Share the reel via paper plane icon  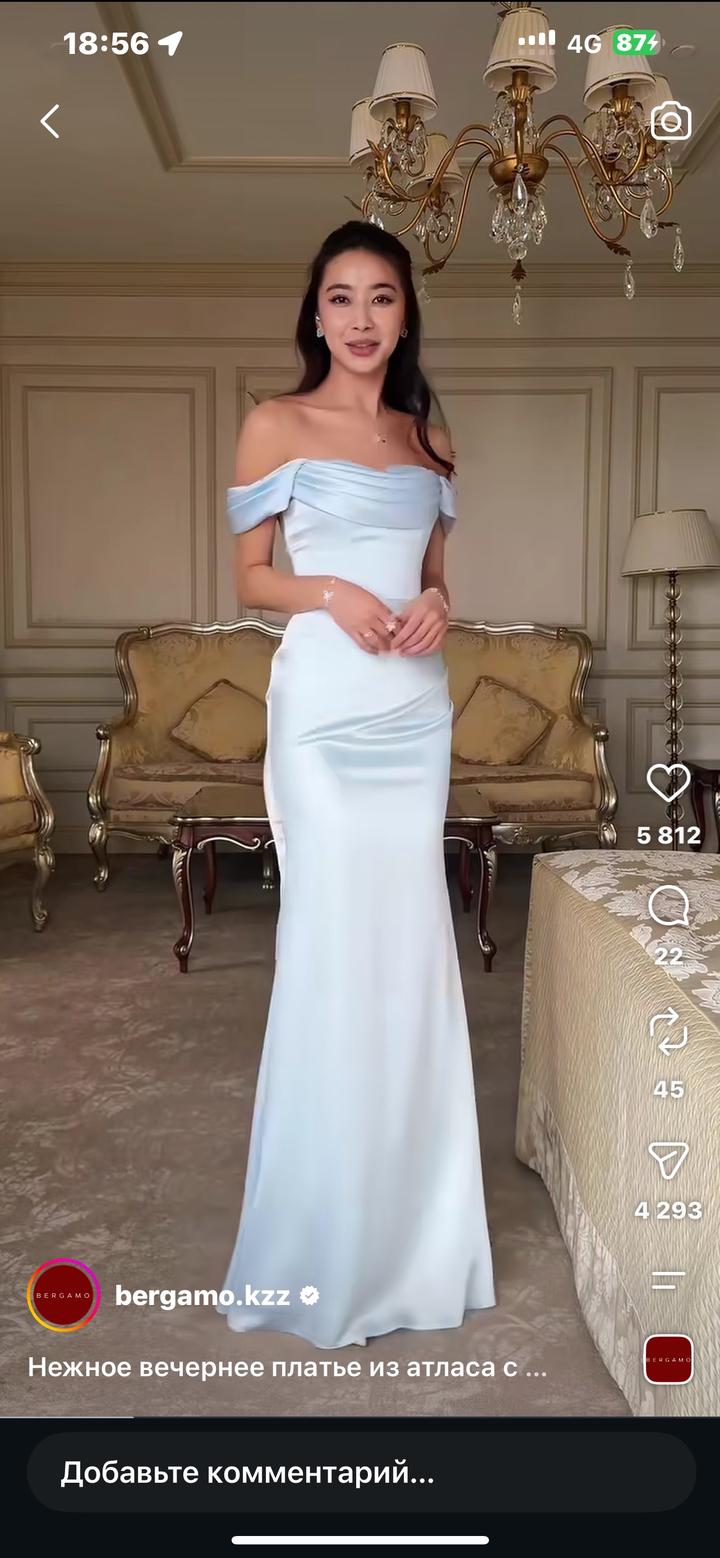tap(668, 1160)
